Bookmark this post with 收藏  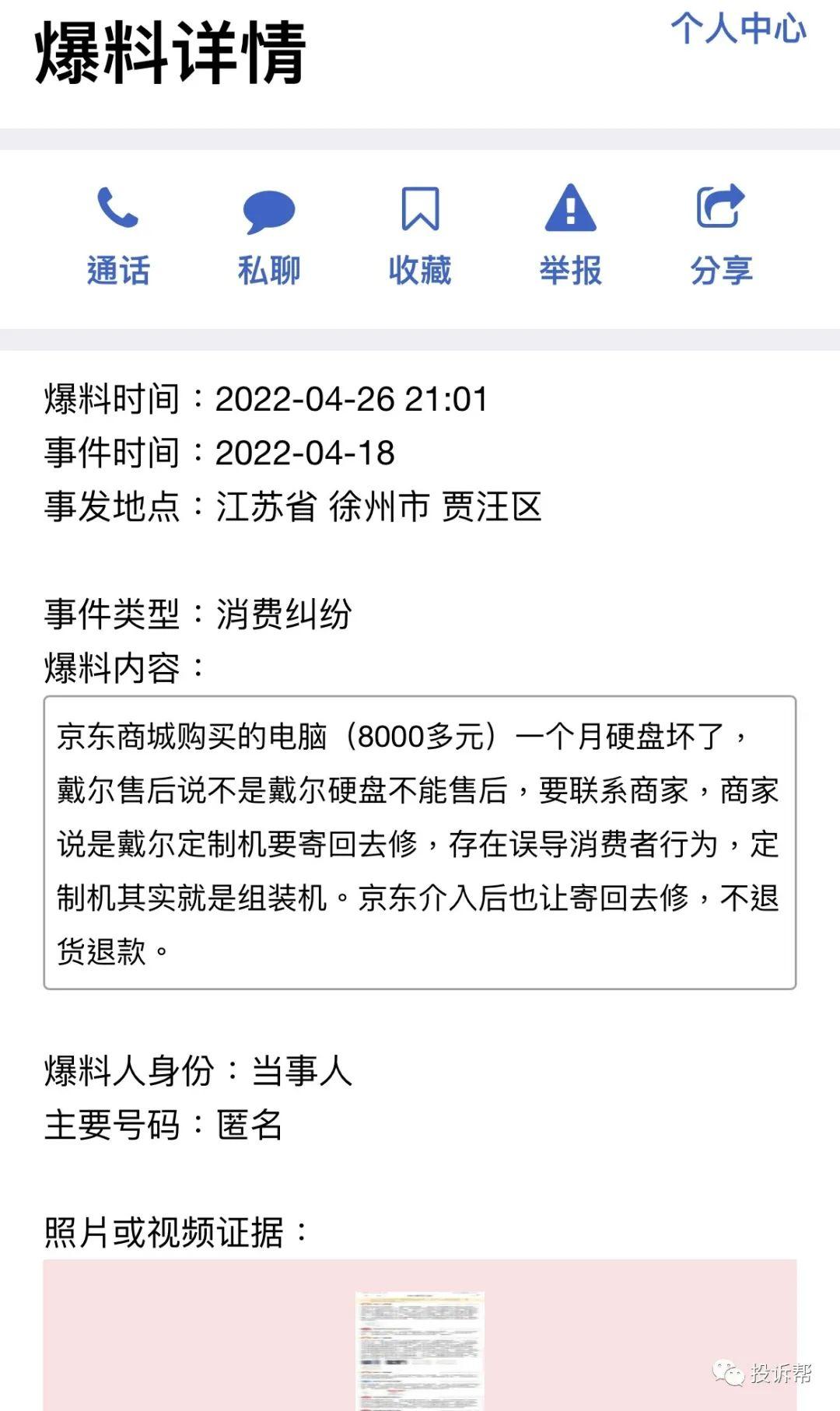tap(420, 234)
